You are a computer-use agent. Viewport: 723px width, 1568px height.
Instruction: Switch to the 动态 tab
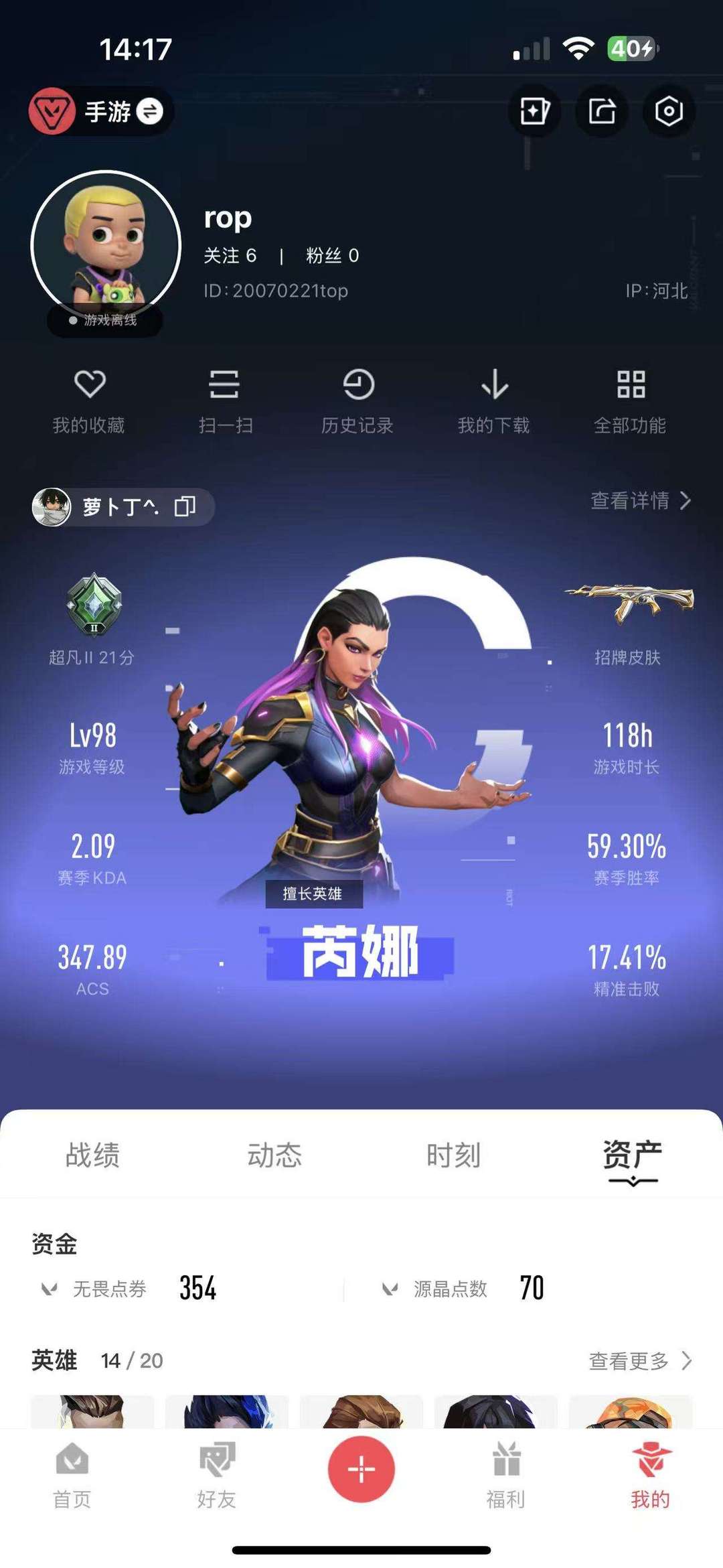click(274, 1155)
